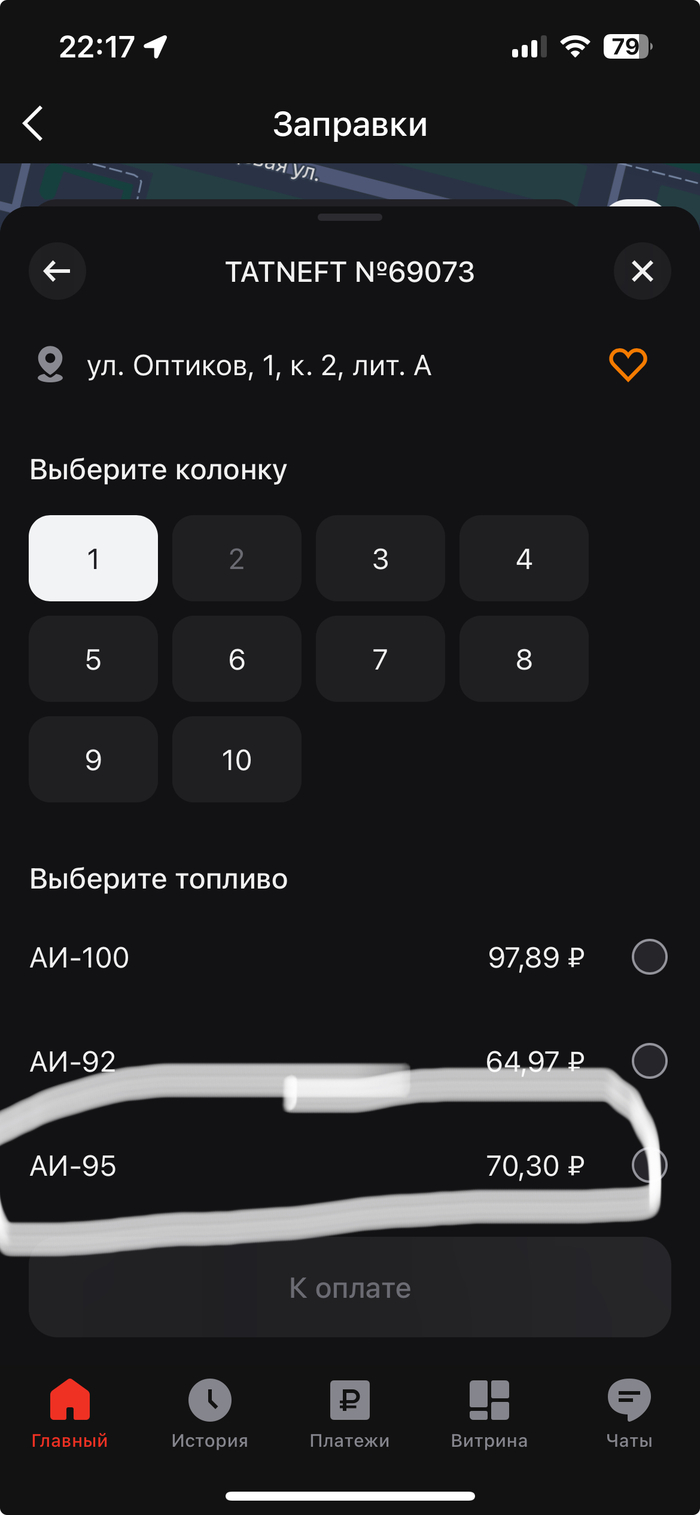Go to the Витрина tab
The image size is (700, 1515).
(489, 1415)
